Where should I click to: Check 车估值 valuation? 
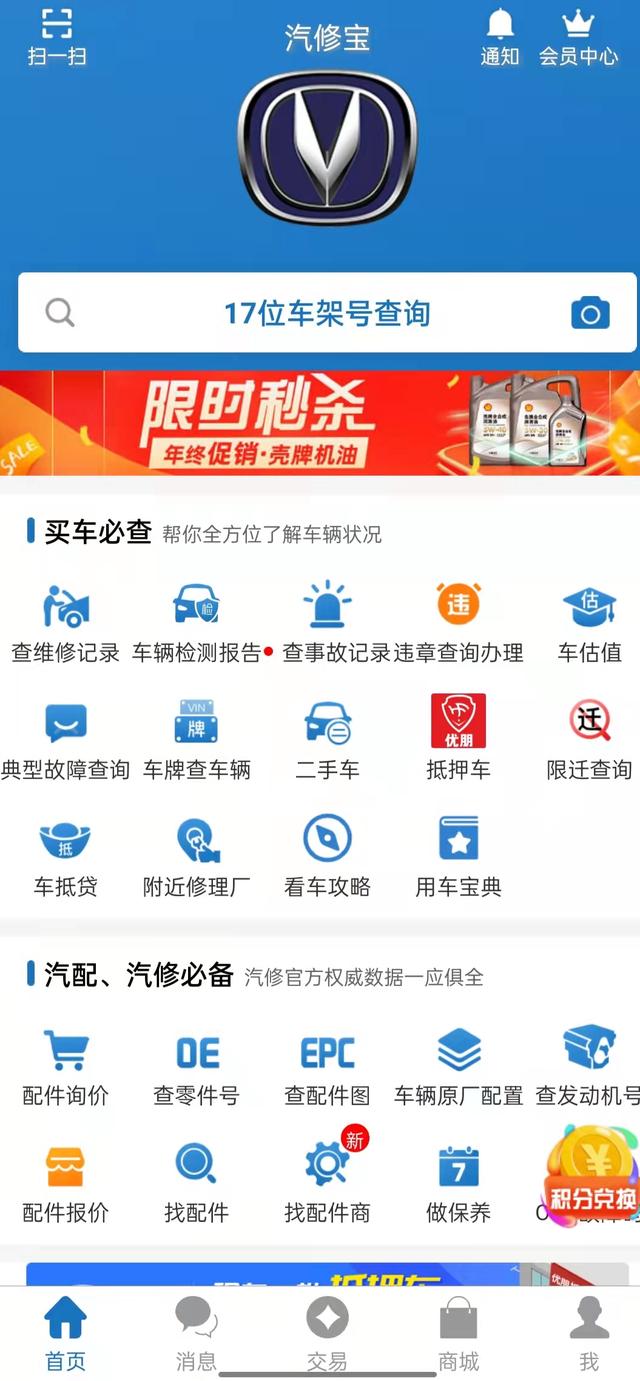click(x=589, y=622)
